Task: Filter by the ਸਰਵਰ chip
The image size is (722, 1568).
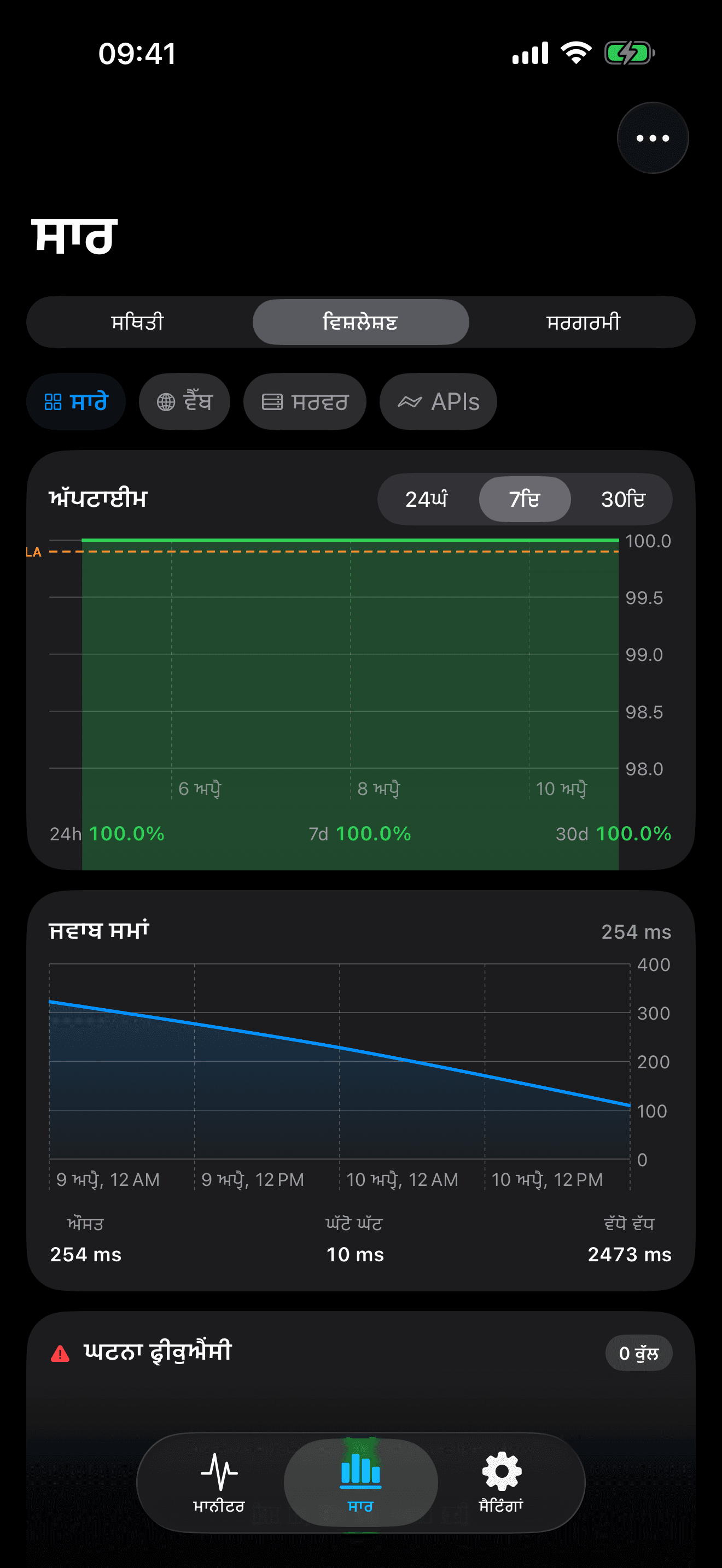Action: click(304, 402)
